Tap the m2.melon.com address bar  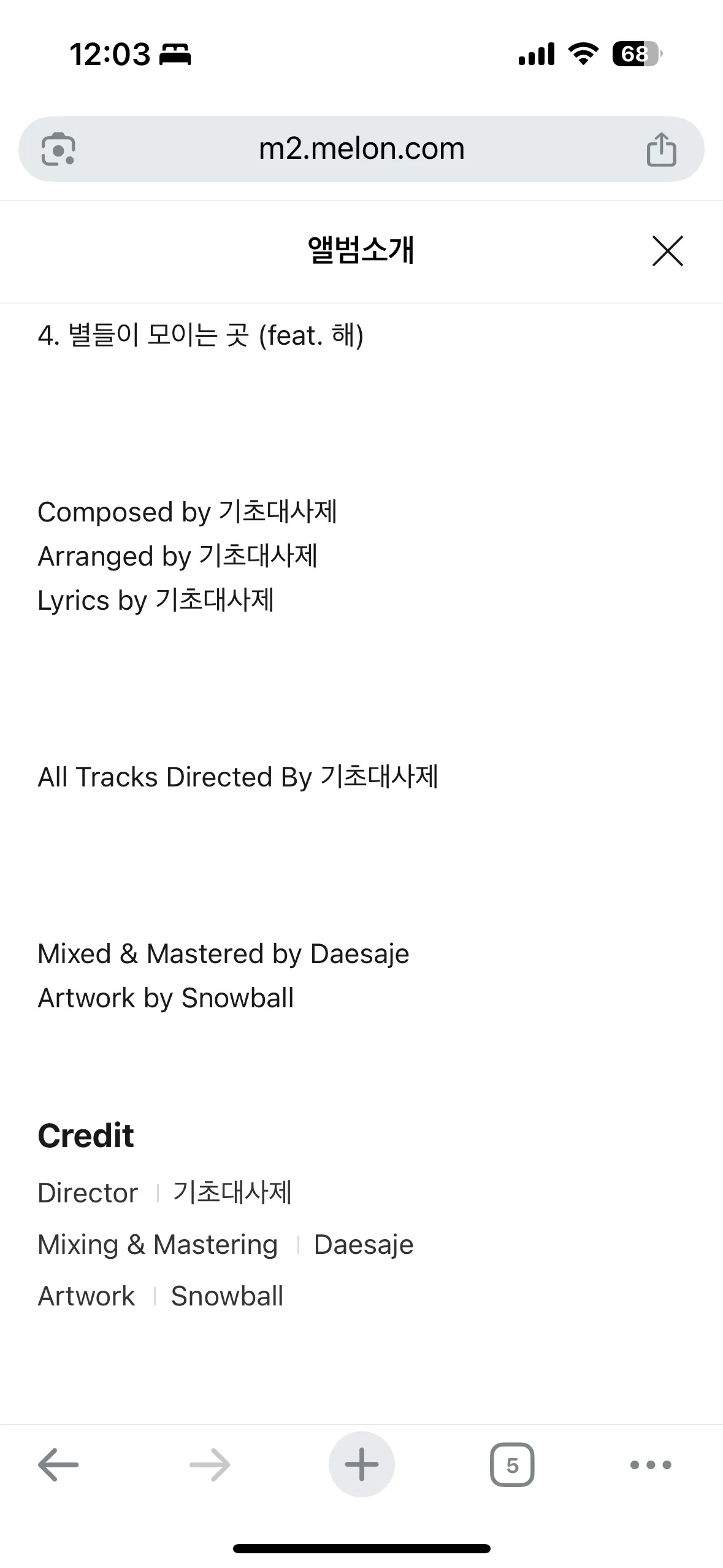(361, 149)
